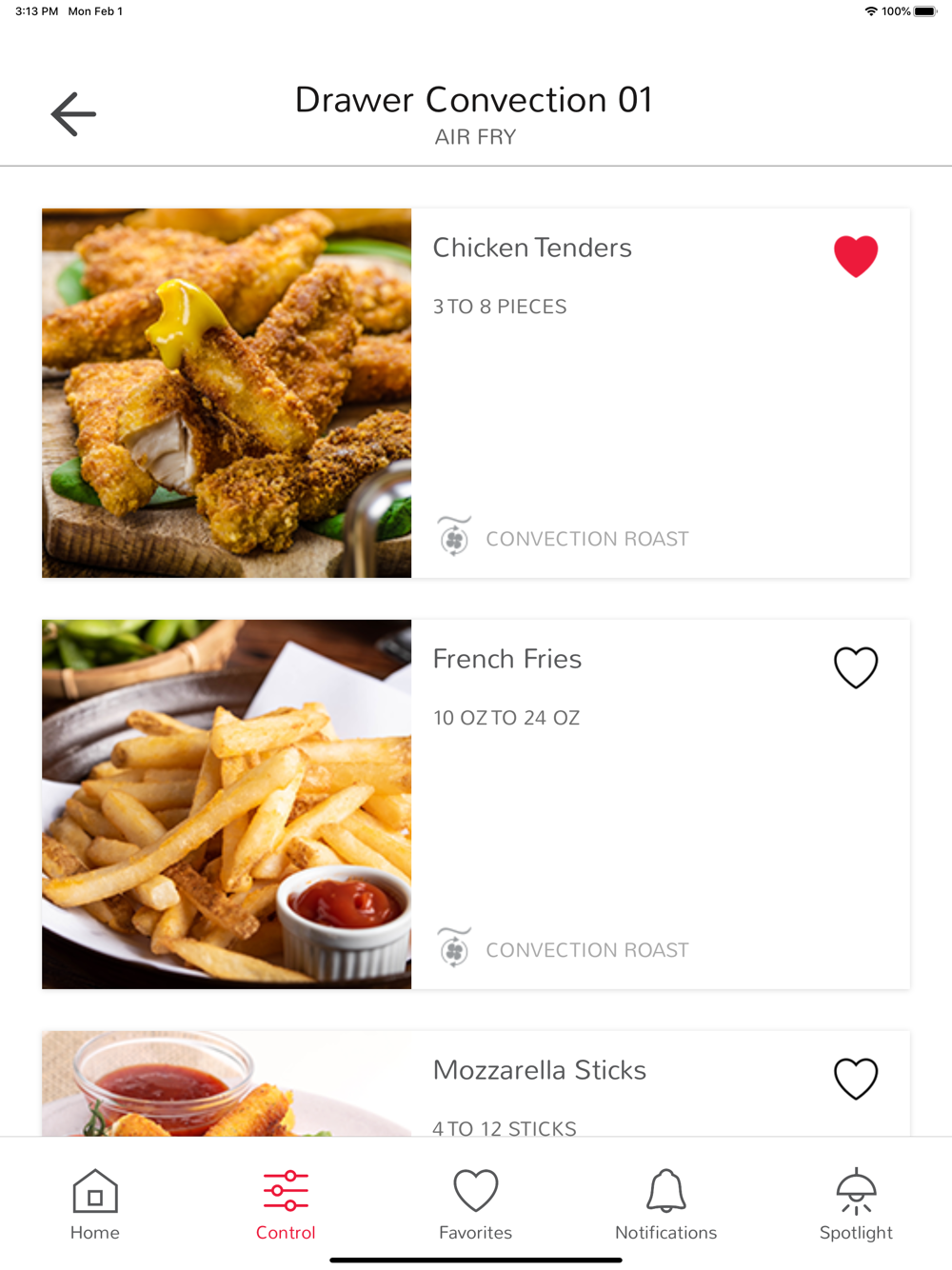Switch to the Home tab

95,1204
